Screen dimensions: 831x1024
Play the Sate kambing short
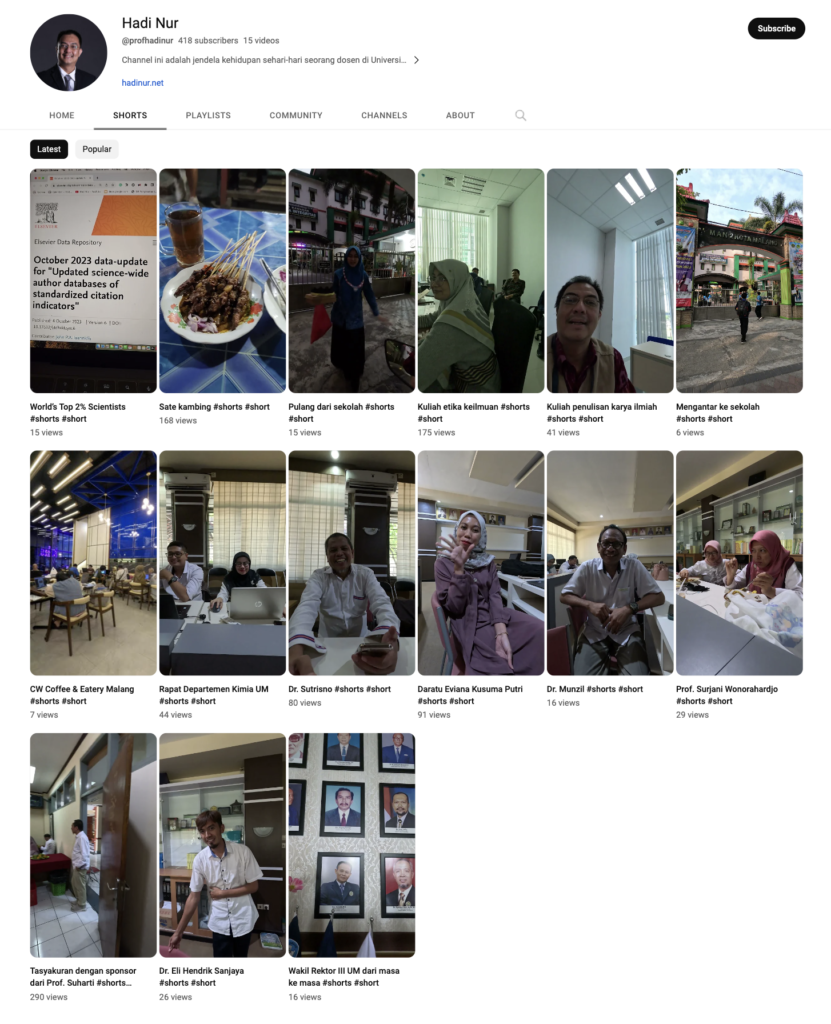pyautogui.click(x=222, y=280)
